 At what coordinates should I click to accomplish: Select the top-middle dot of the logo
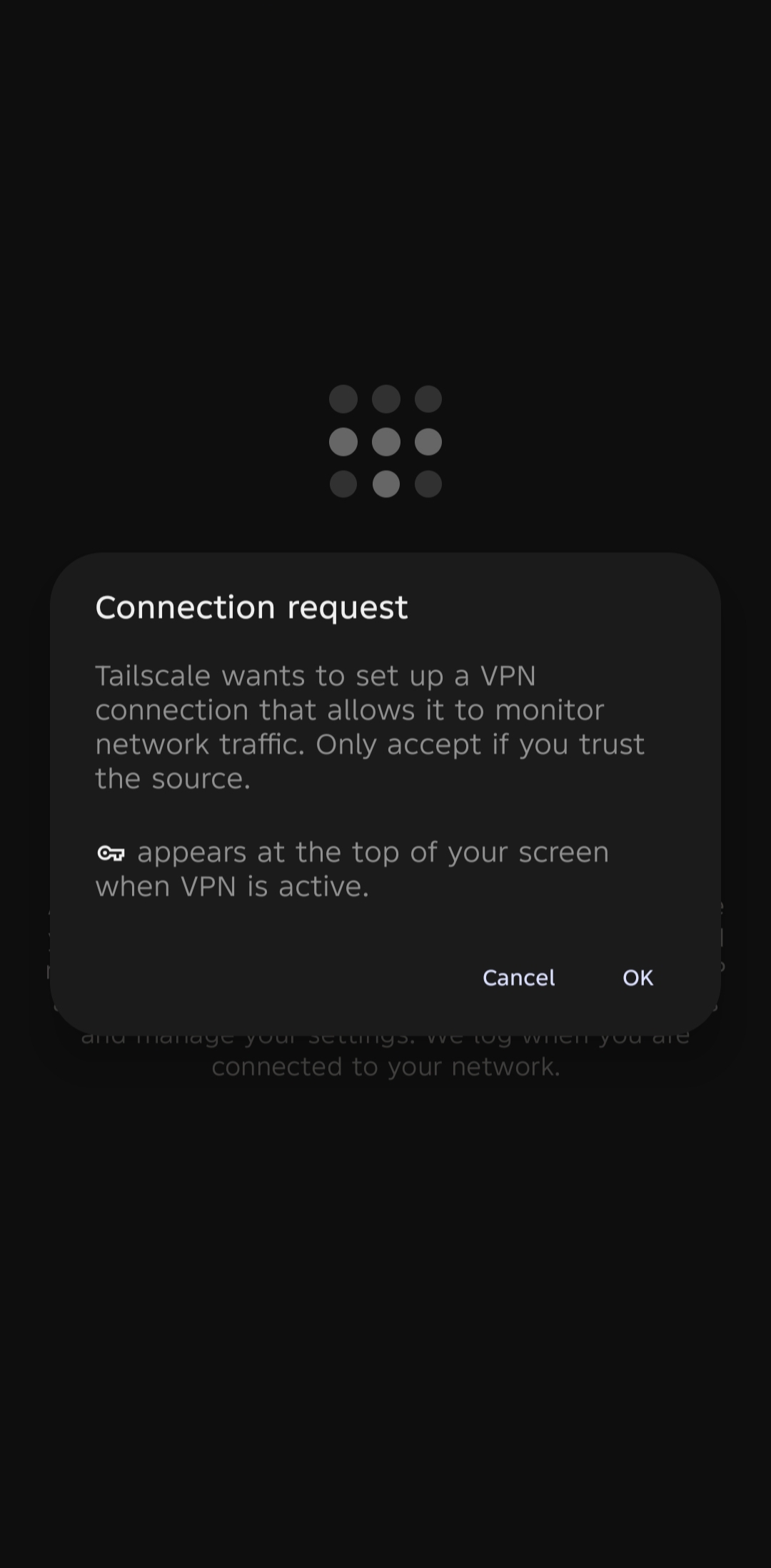(385, 398)
